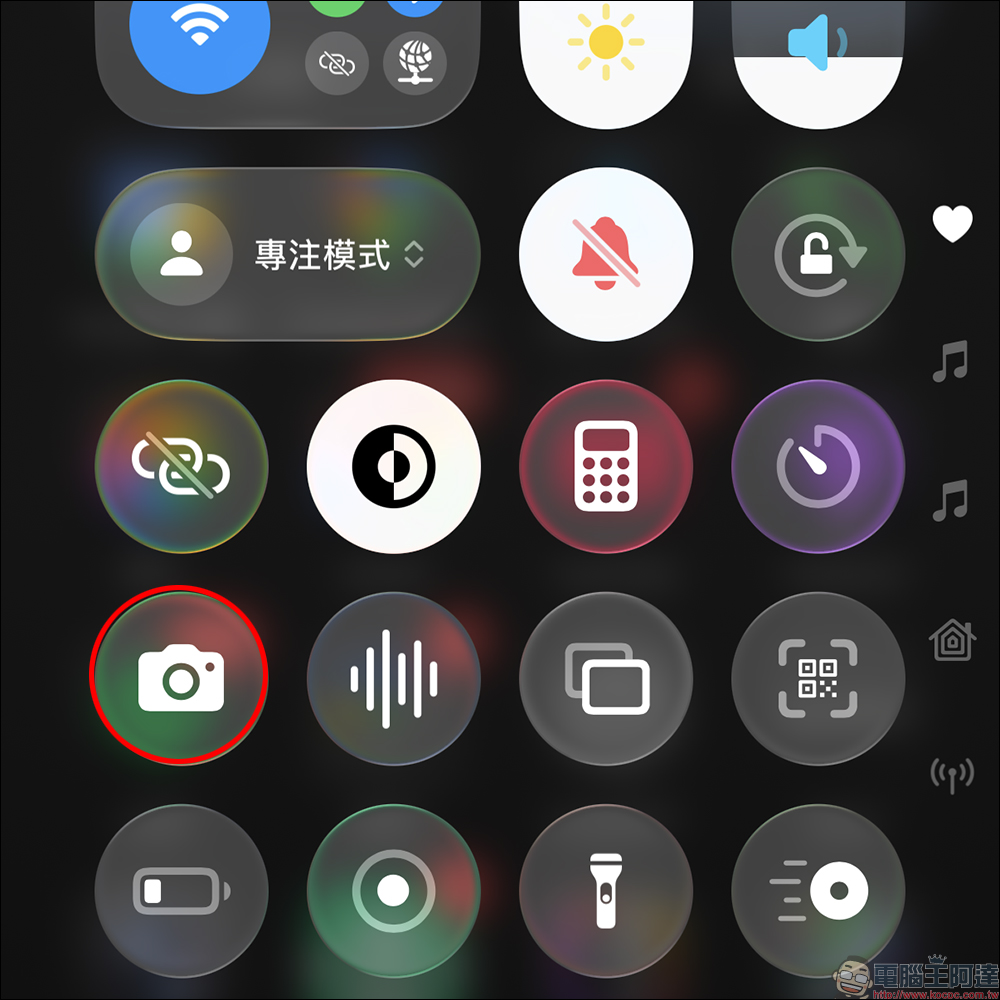Tap the spinning disc speed control
The height and width of the screenshot is (1000, 1000).
[x=818, y=890]
